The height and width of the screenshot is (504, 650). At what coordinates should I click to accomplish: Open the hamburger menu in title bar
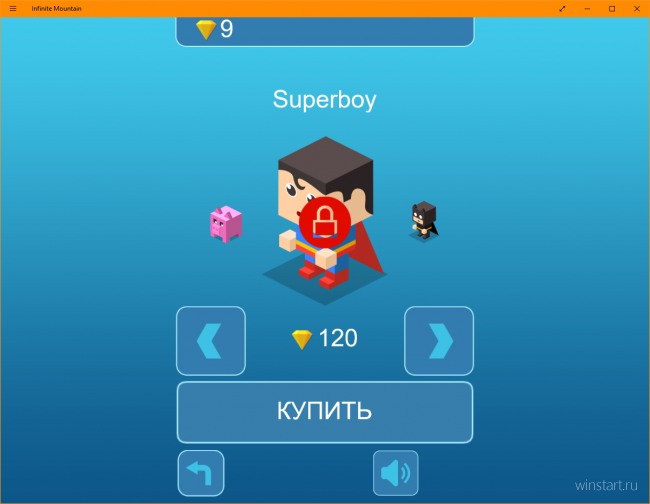click(x=12, y=8)
